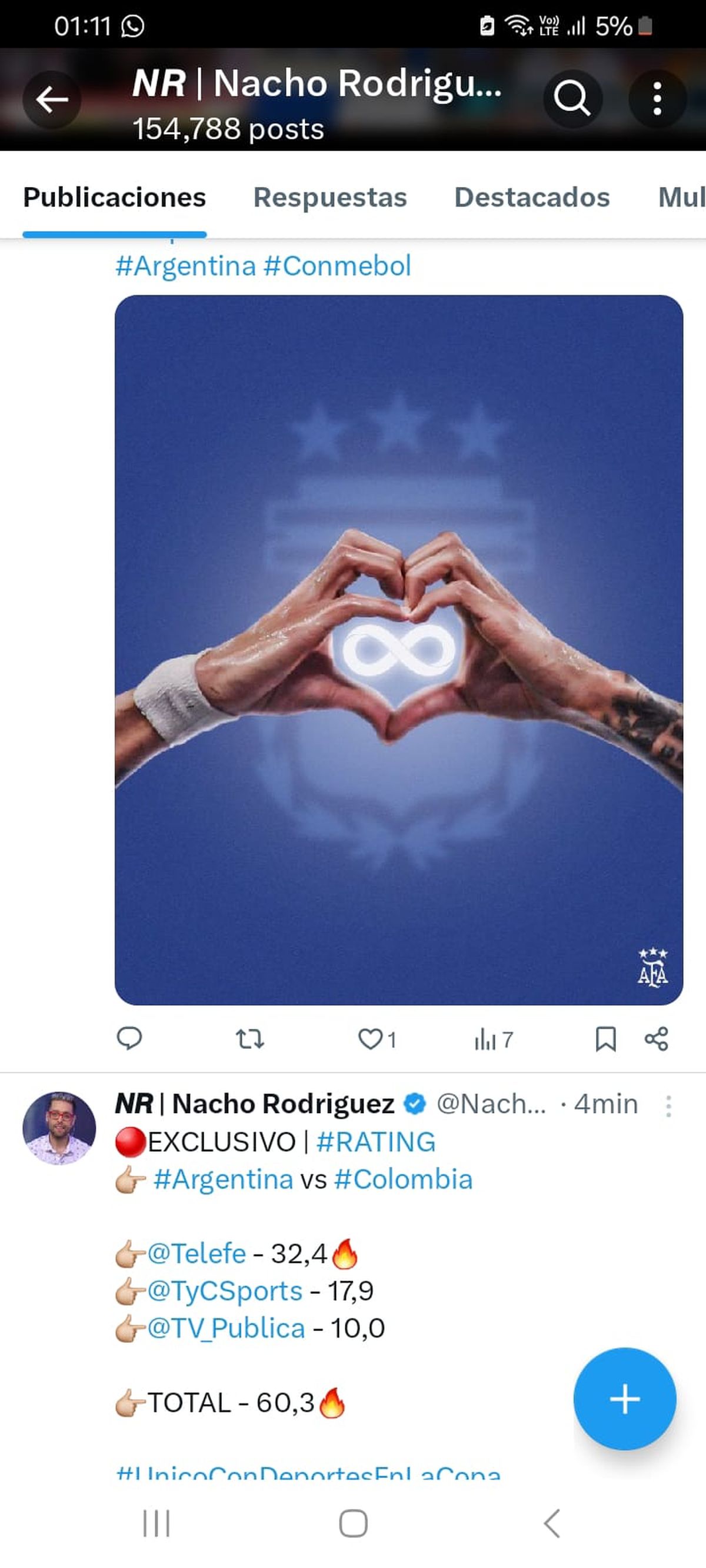Image resolution: width=706 pixels, height=1568 pixels.
Task: Search within Nacho Rodriguez's profile
Action: (x=572, y=98)
